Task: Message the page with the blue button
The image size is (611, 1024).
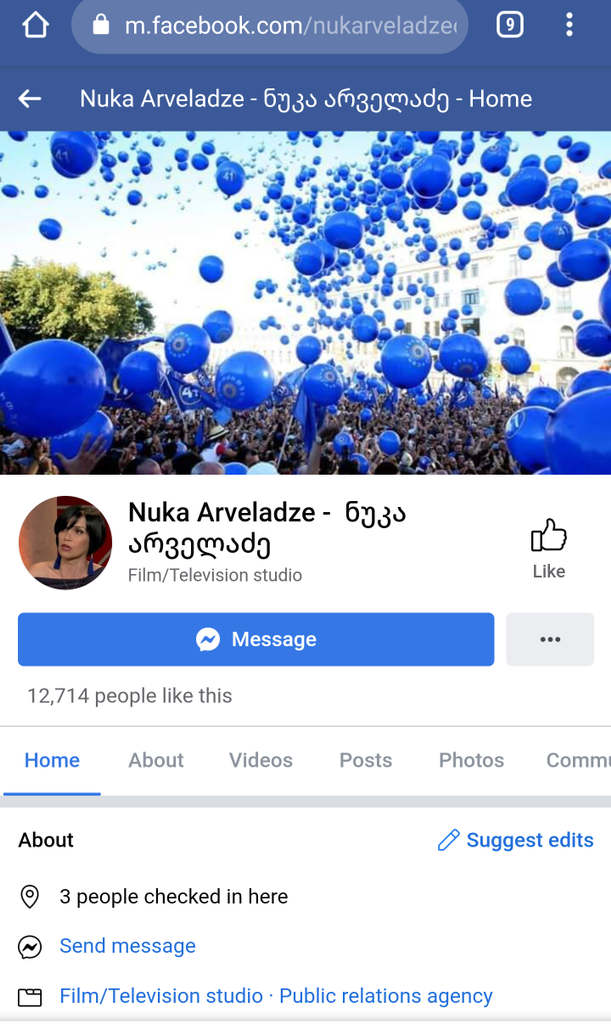Action: pos(256,639)
